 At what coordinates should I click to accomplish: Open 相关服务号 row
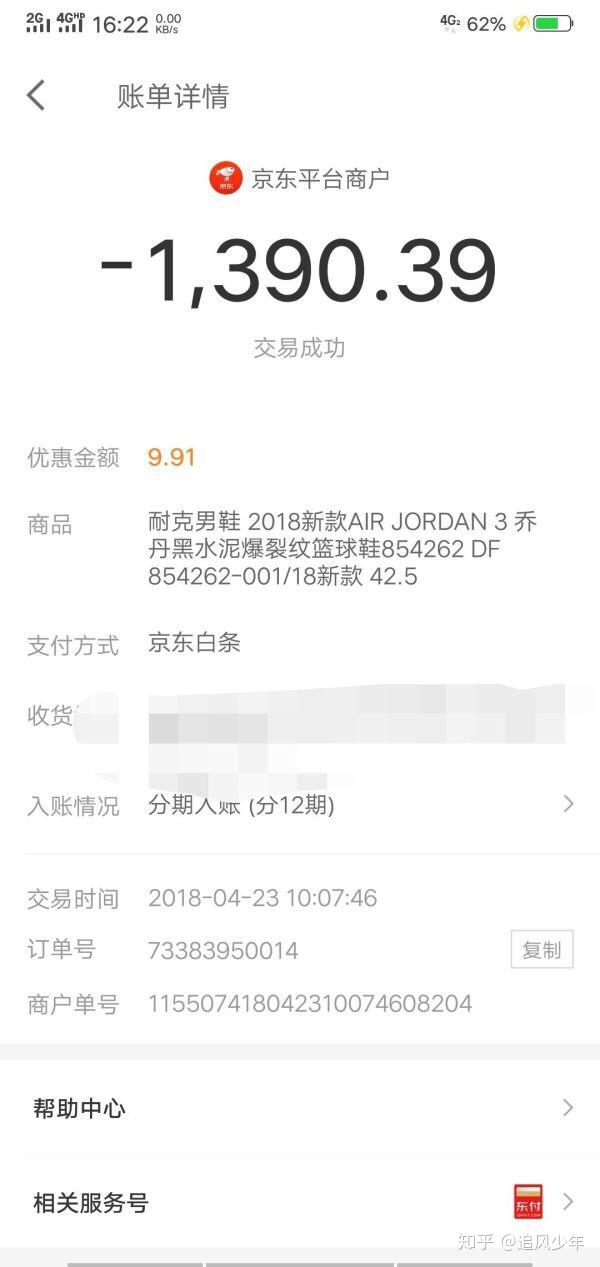(x=300, y=1202)
